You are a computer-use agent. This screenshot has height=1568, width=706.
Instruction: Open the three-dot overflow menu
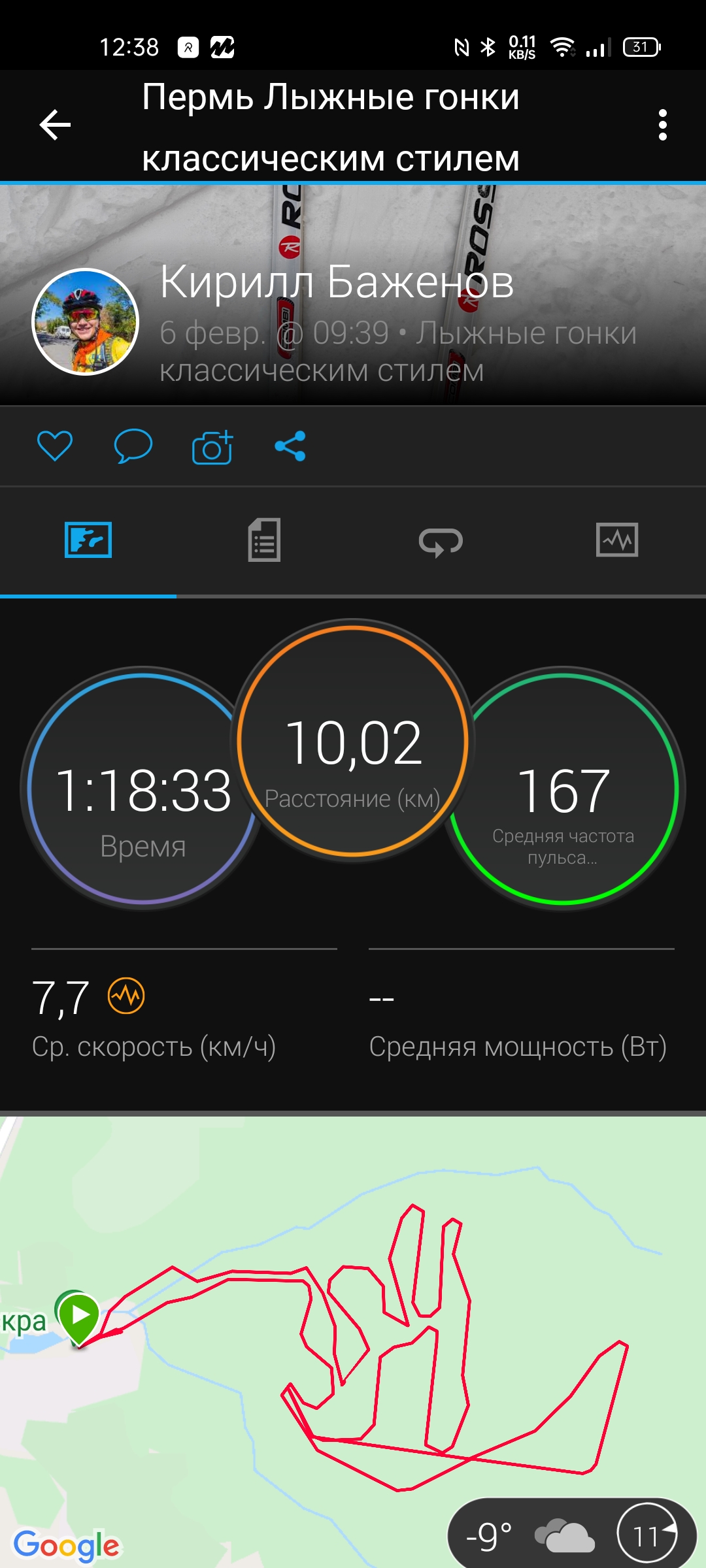point(662,125)
